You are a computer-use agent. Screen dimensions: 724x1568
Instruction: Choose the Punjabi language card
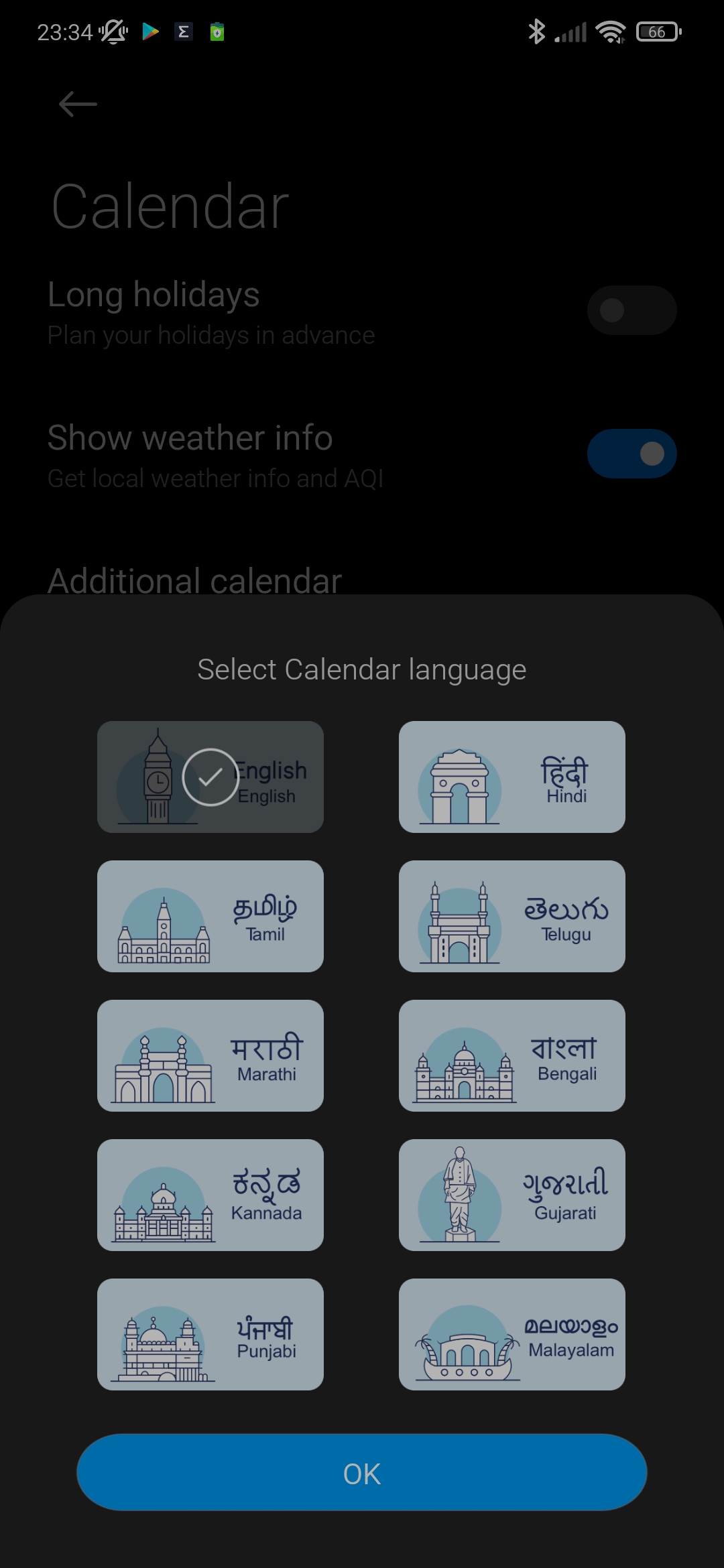point(210,1334)
